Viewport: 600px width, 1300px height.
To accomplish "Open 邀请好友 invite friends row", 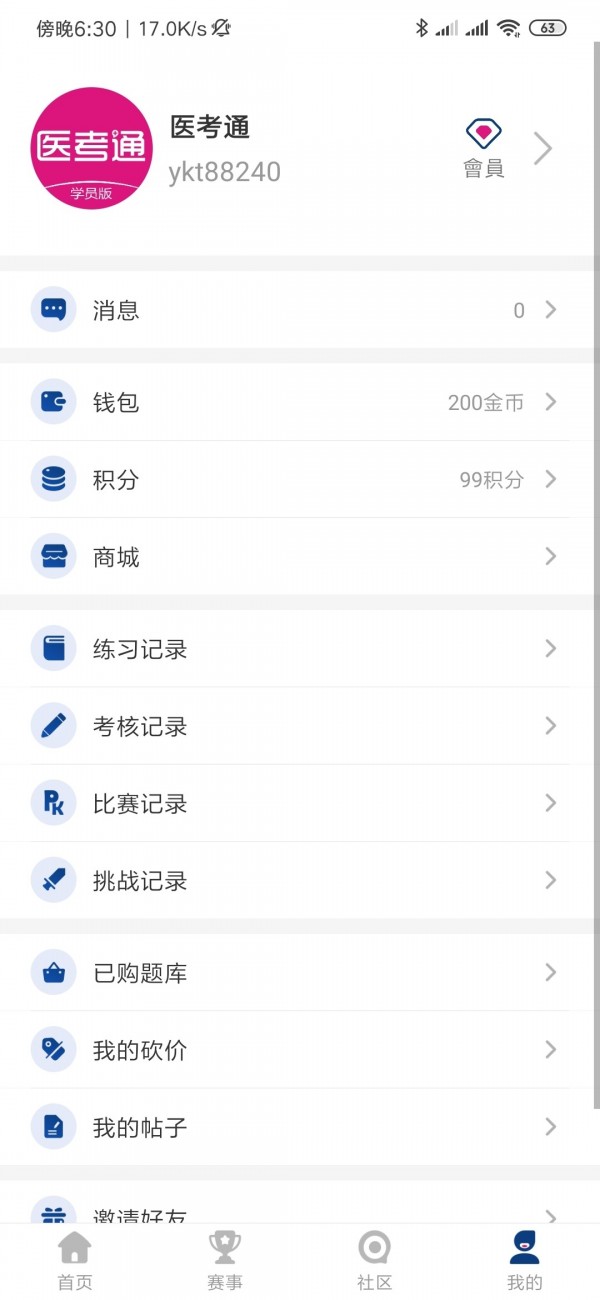I will (300, 1213).
